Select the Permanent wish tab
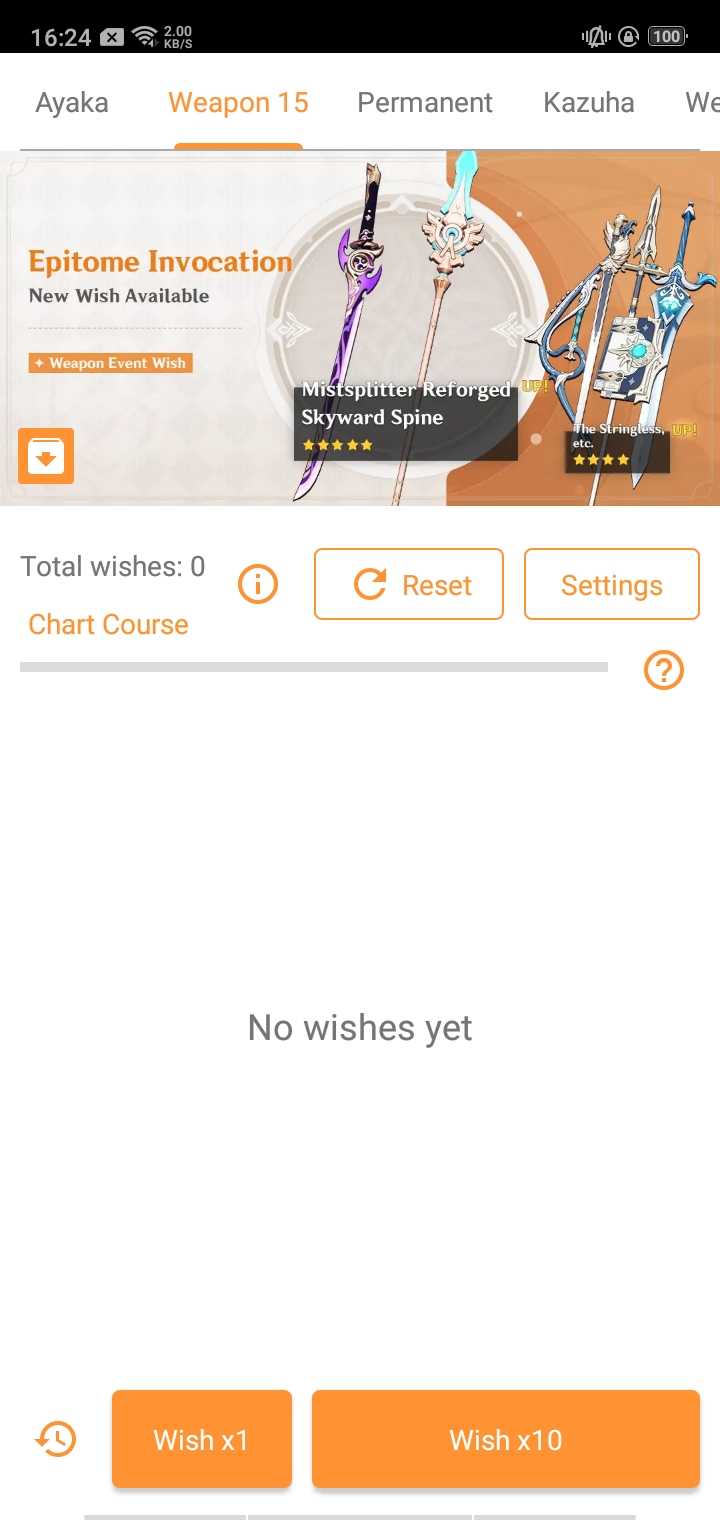The height and width of the screenshot is (1520, 720). tap(425, 103)
